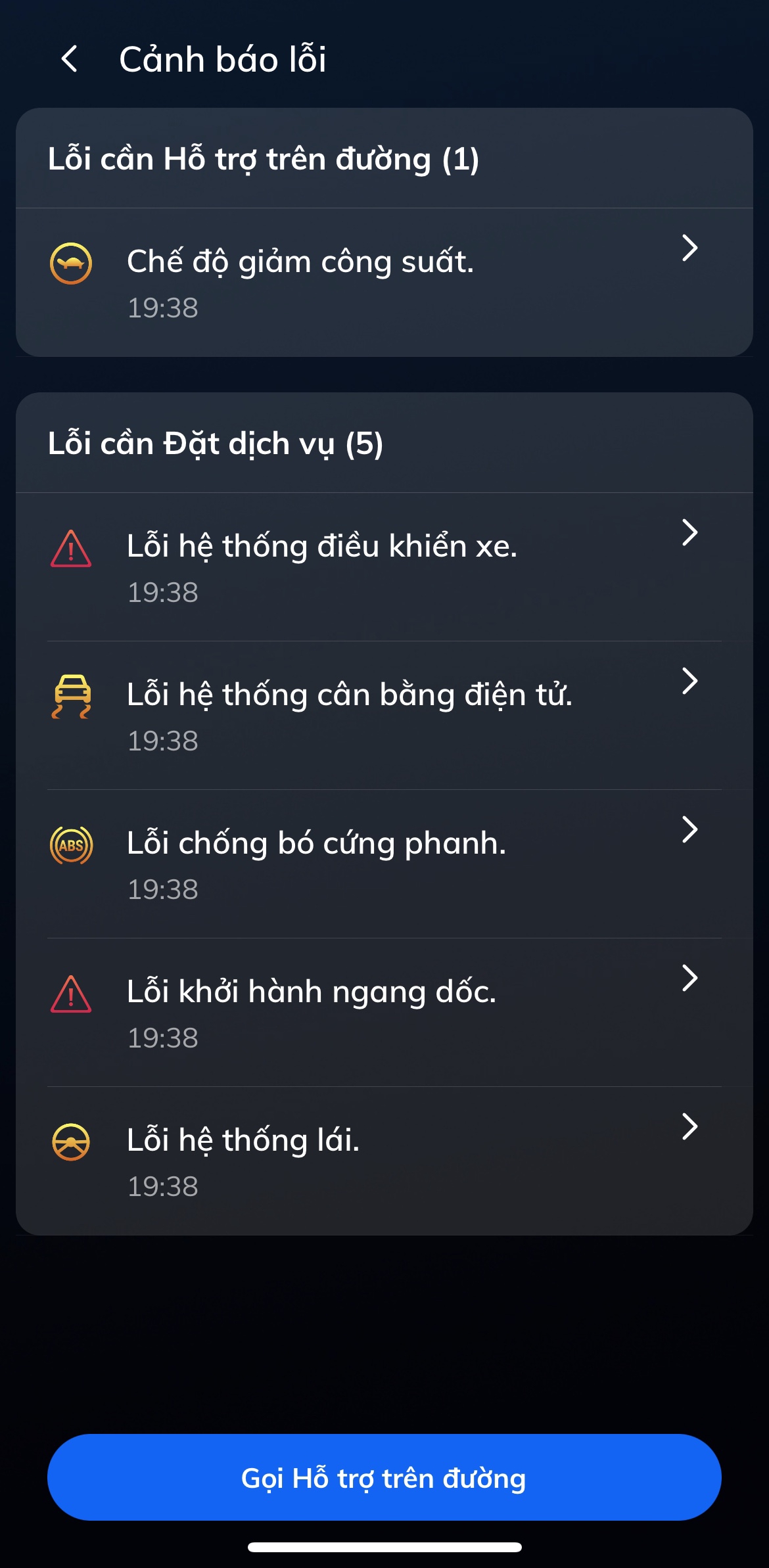View Lỗi hệ thống điều khiển xe details

pyautogui.click(x=384, y=566)
